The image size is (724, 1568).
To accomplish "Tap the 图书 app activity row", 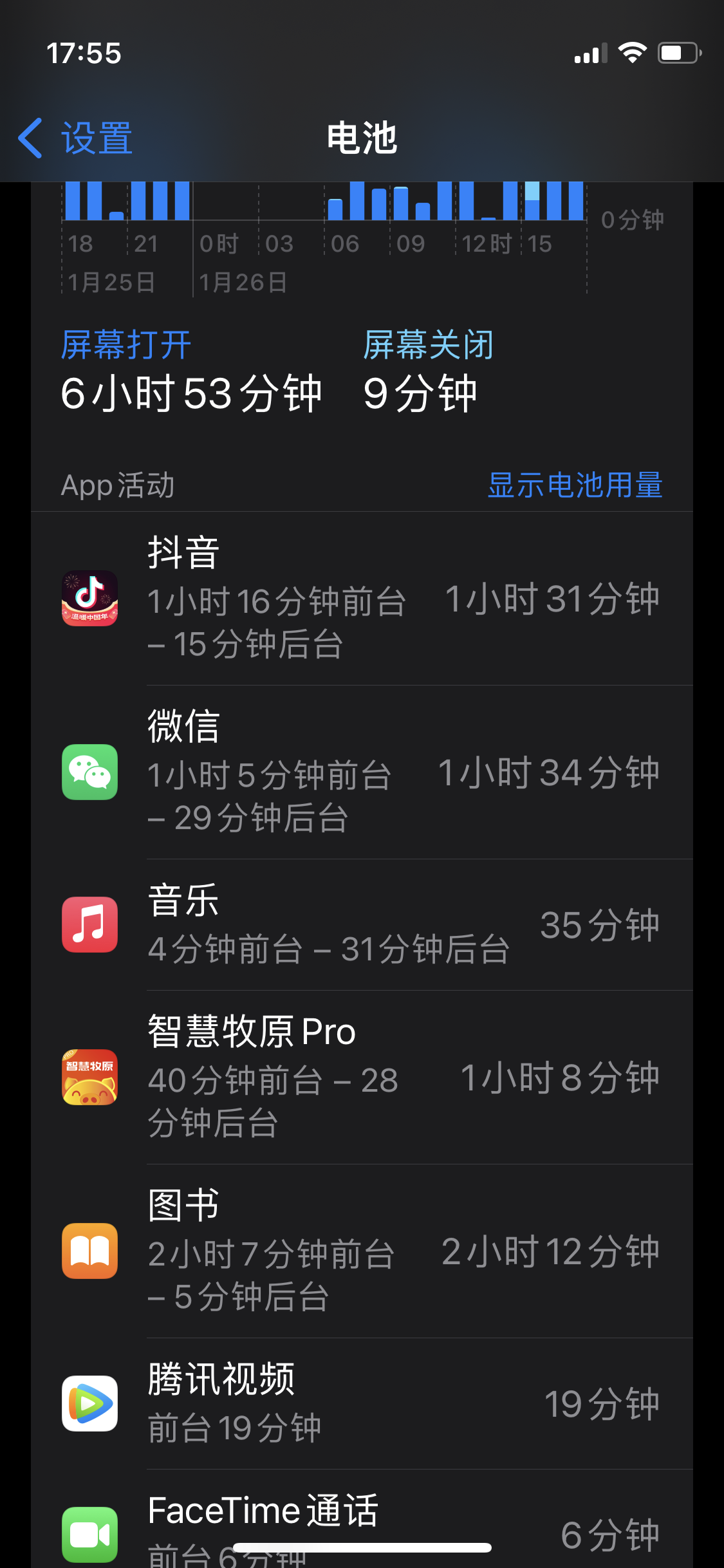I will coord(362,1251).
